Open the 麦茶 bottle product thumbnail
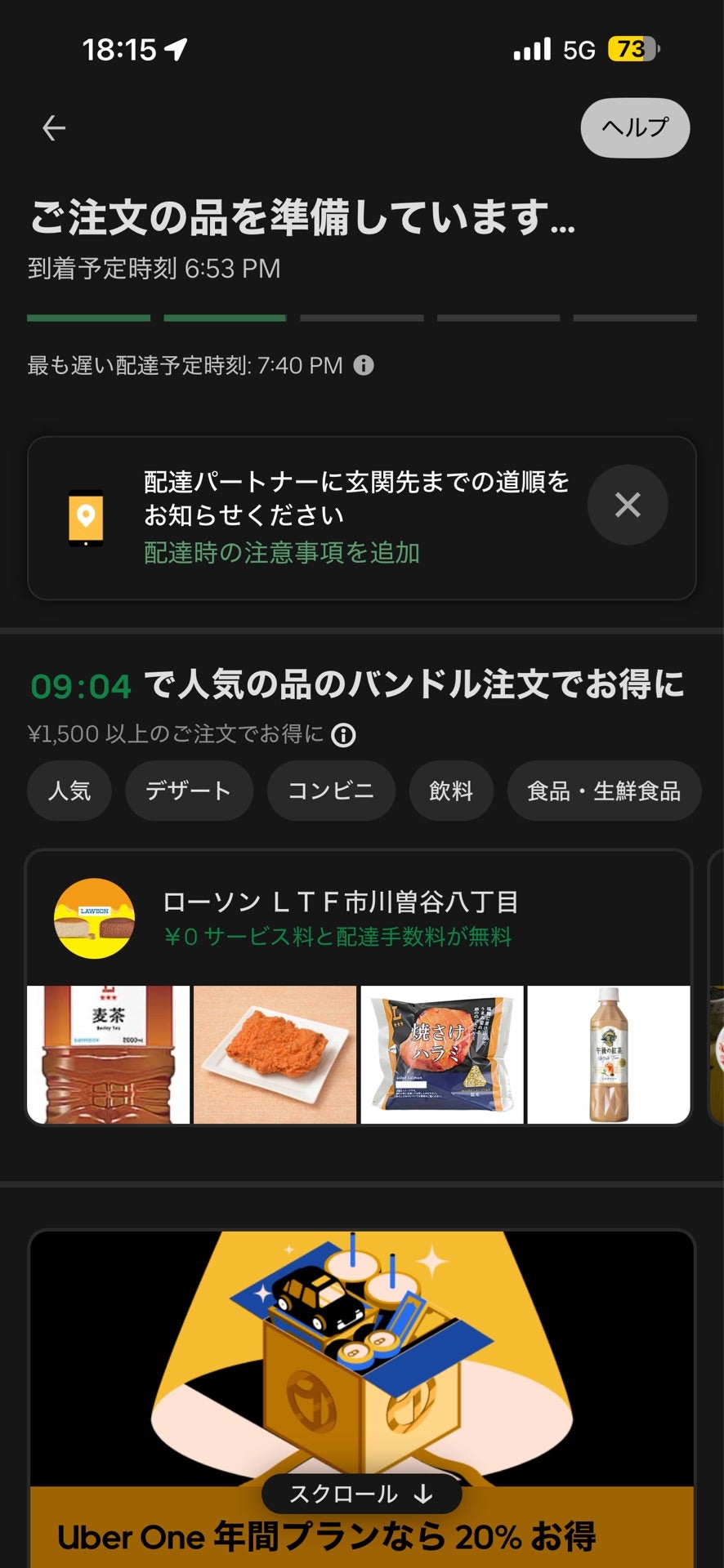This screenshot has width=724, height=1568. tap(107, 1053)
